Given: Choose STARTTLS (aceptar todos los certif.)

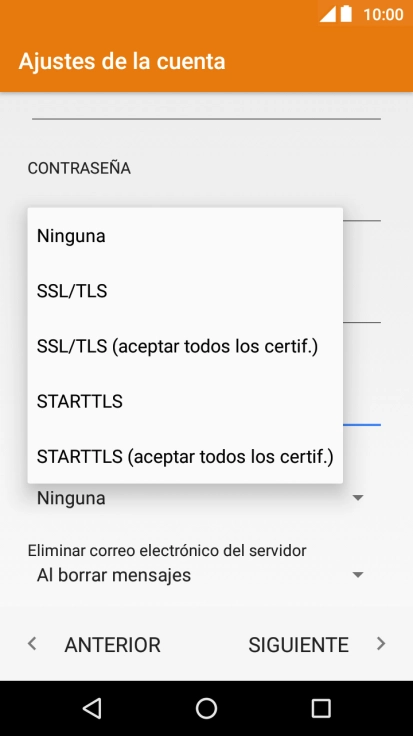Looking at the screenshot, I should 185,456.
